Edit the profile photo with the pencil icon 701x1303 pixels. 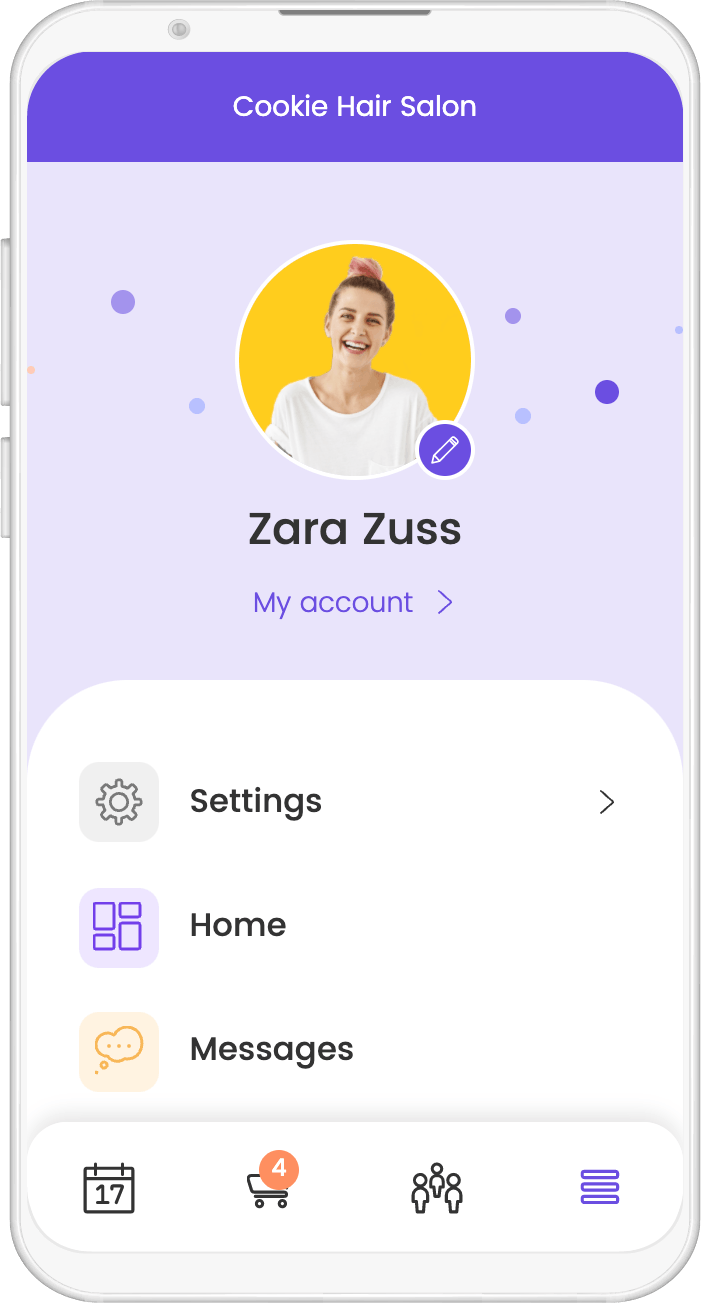(445, 450)
